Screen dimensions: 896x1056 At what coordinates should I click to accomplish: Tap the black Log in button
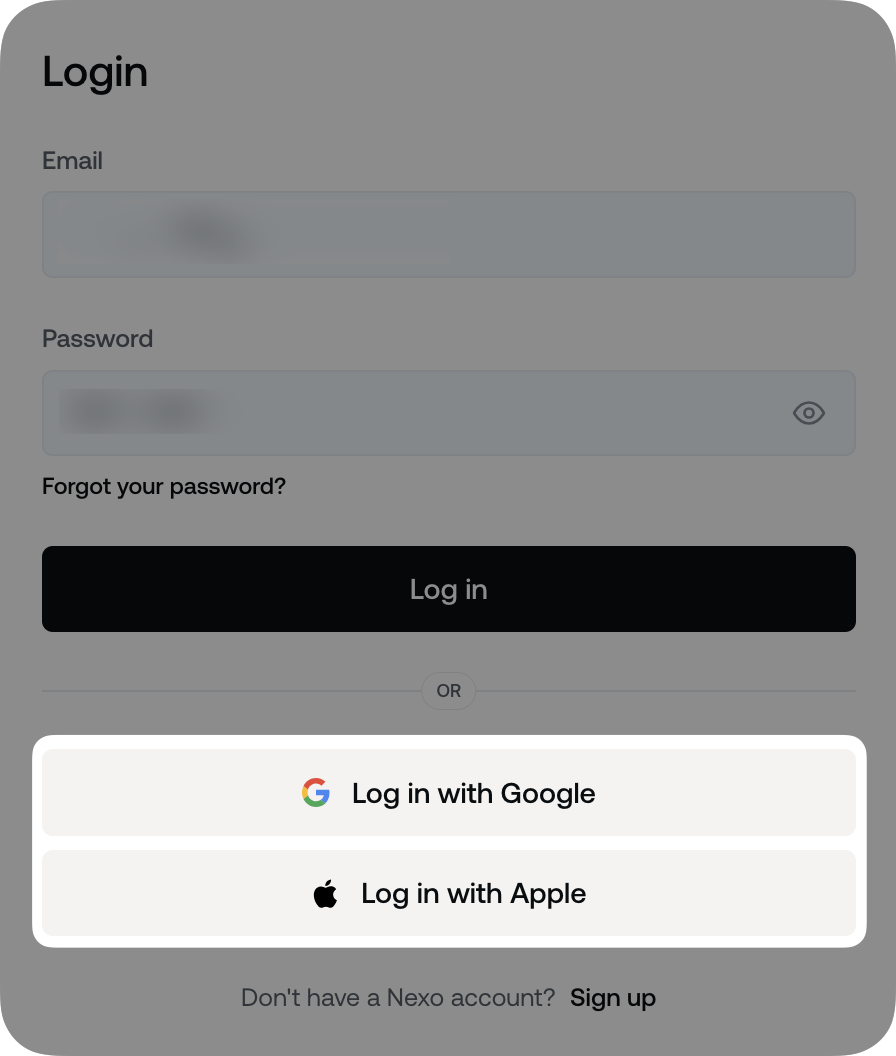(x=448, y=589)
